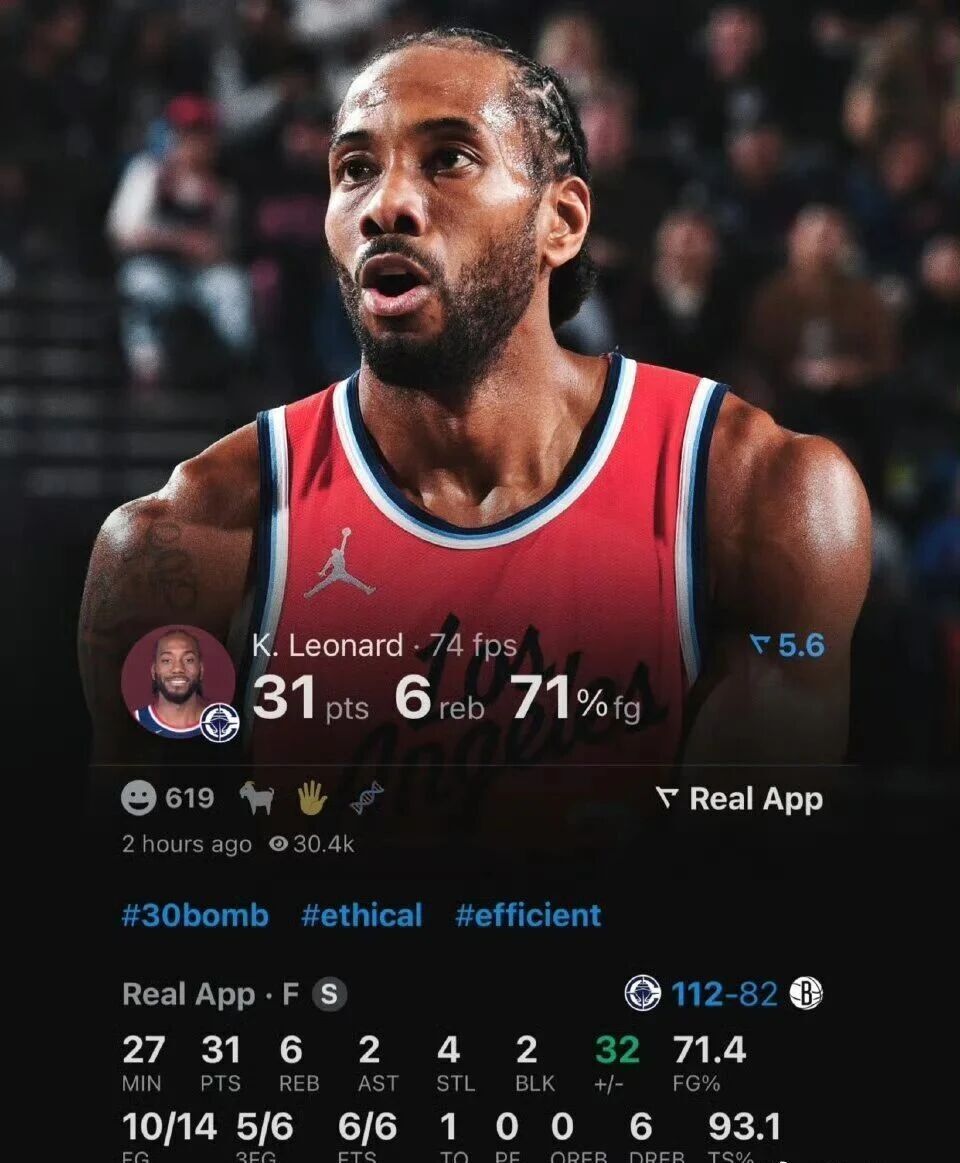Image resolution: width=960 pixels, height=1163 pixels.
Task: React with the DNA emoji
Action: 367,798
